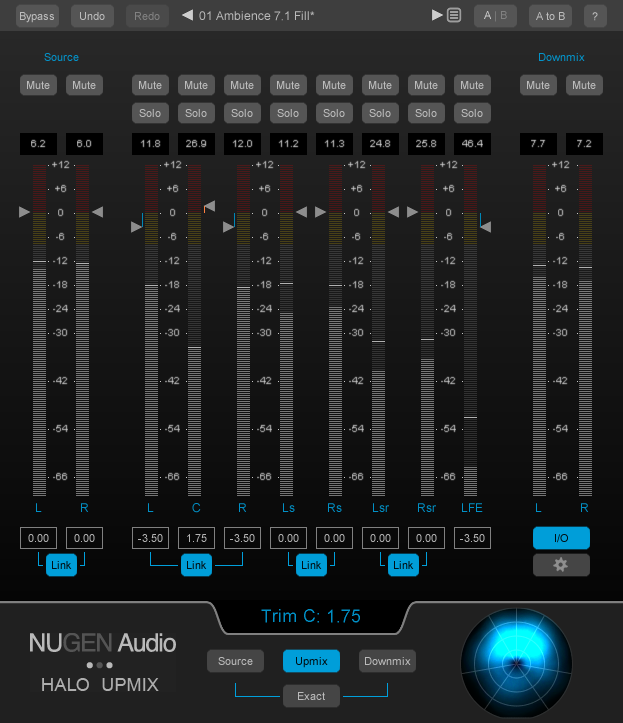Toggle Link for Ls Rs trims
Image resolution: width=623 pixels, height=723 pixels.
[311, 566]
